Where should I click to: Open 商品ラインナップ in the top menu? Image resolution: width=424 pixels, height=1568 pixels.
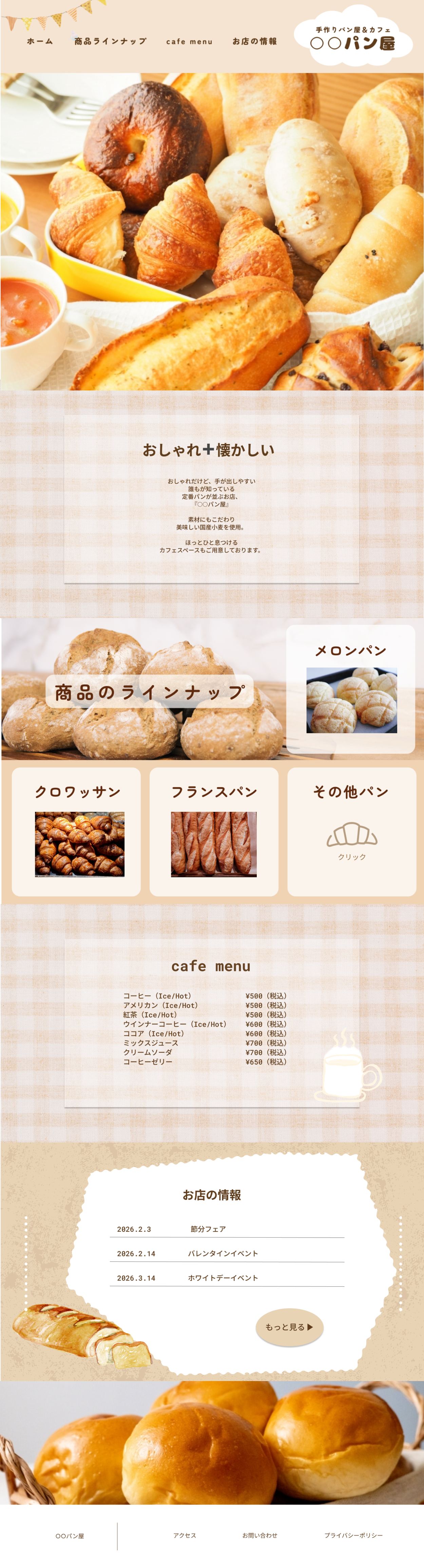point(110,41)
